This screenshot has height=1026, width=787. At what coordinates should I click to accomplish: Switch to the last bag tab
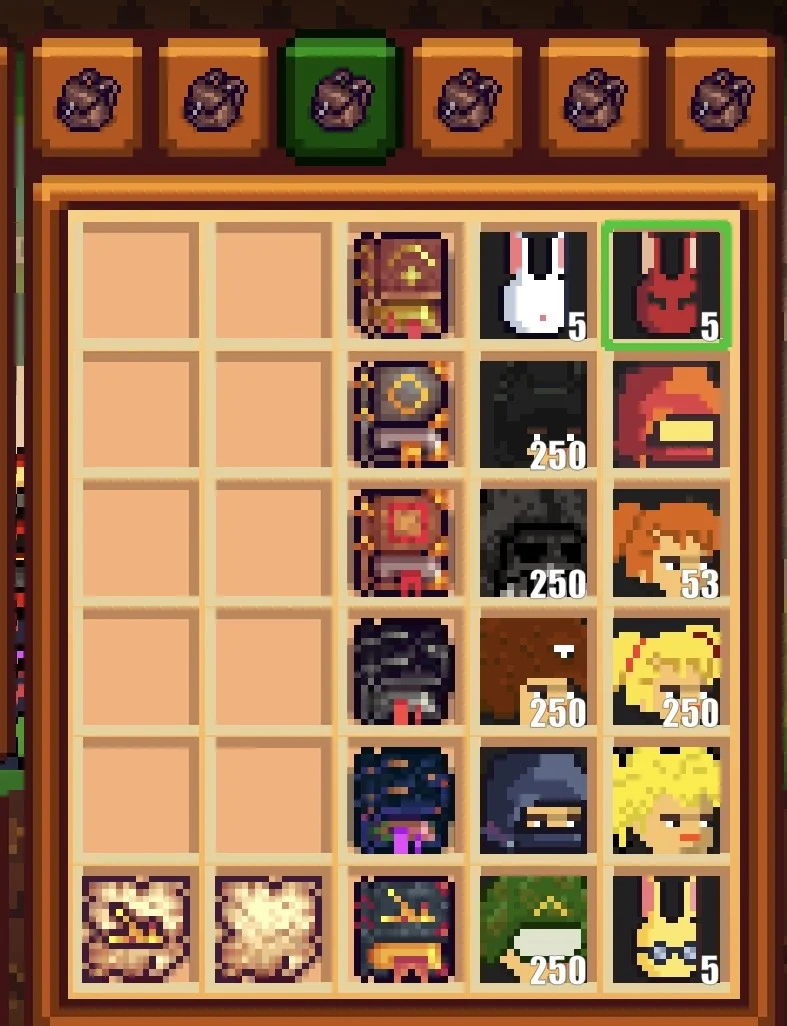[721, 99]
